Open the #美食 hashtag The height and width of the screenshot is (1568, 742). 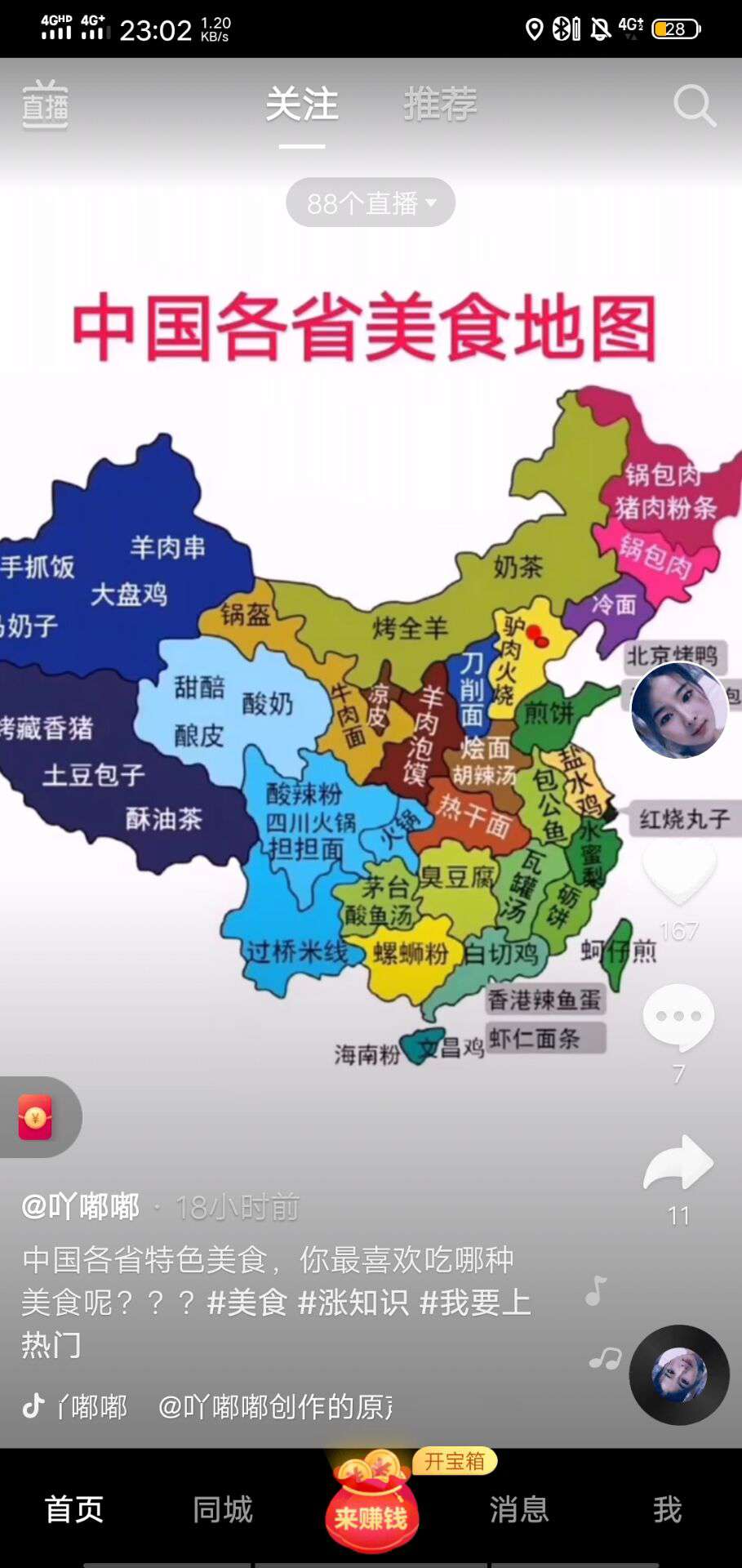point(247,1302)
